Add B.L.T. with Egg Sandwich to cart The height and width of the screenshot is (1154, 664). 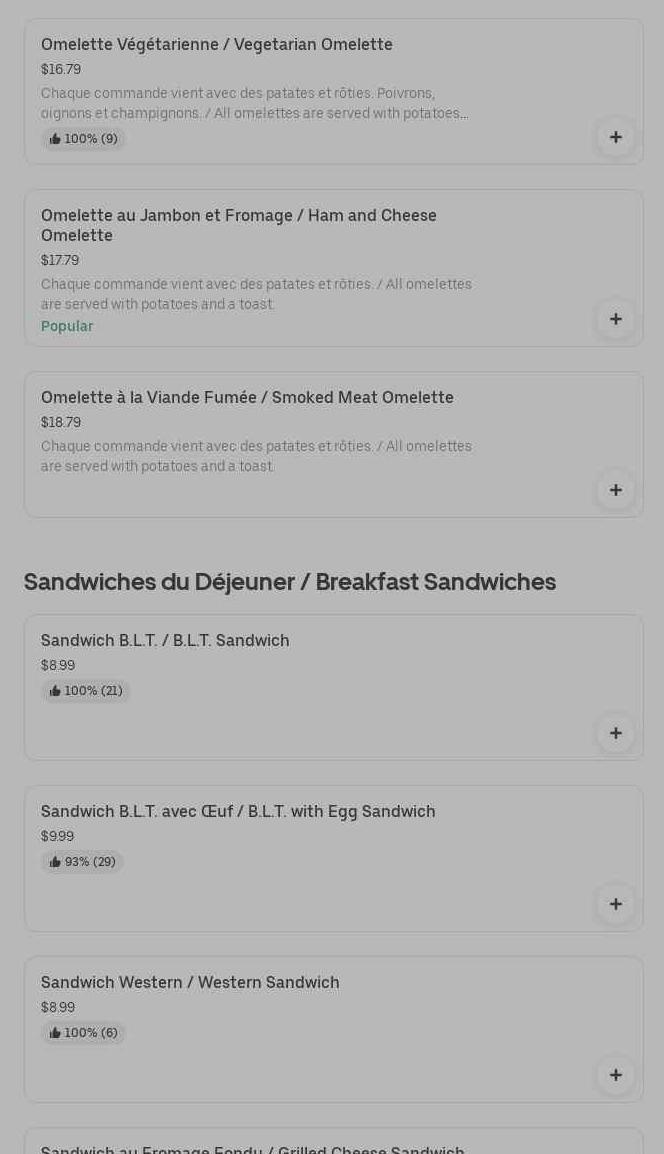click(x=615, y=904)
